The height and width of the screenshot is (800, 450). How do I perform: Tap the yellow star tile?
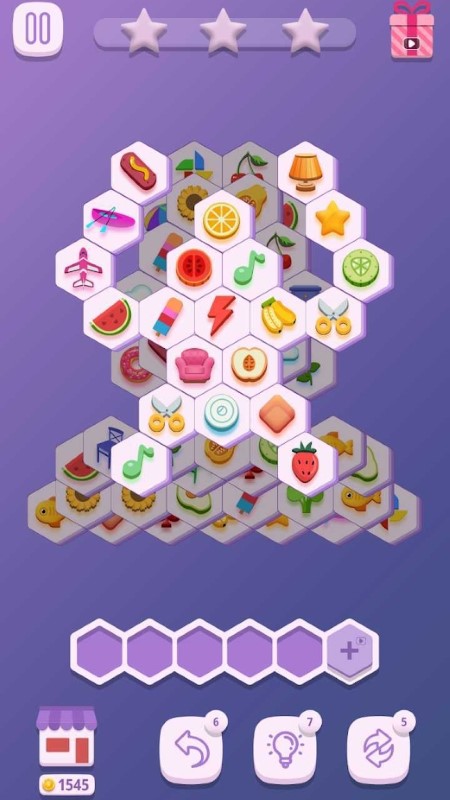pos(334,220)
